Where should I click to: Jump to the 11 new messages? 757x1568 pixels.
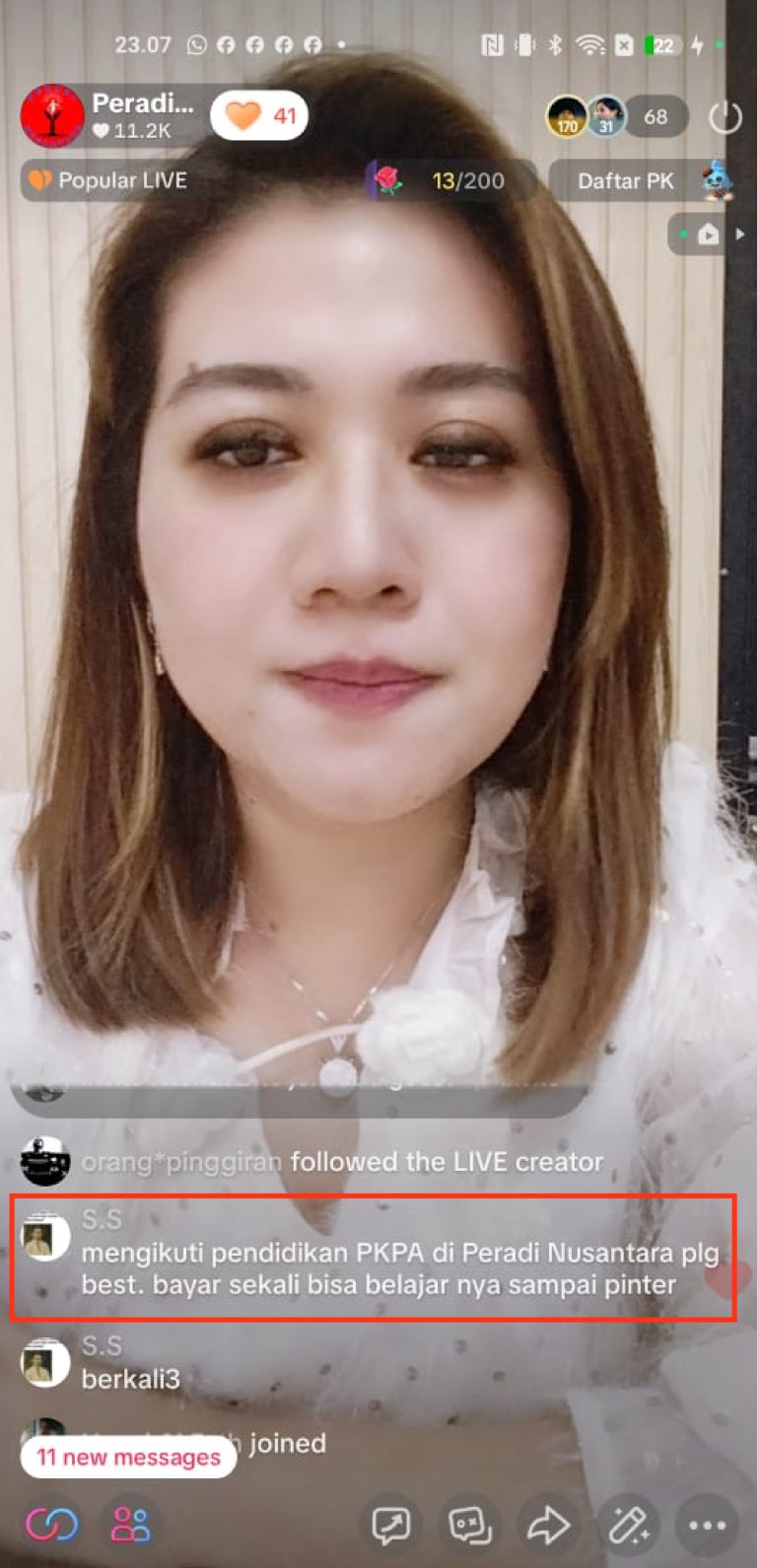tap(128, 1457)
